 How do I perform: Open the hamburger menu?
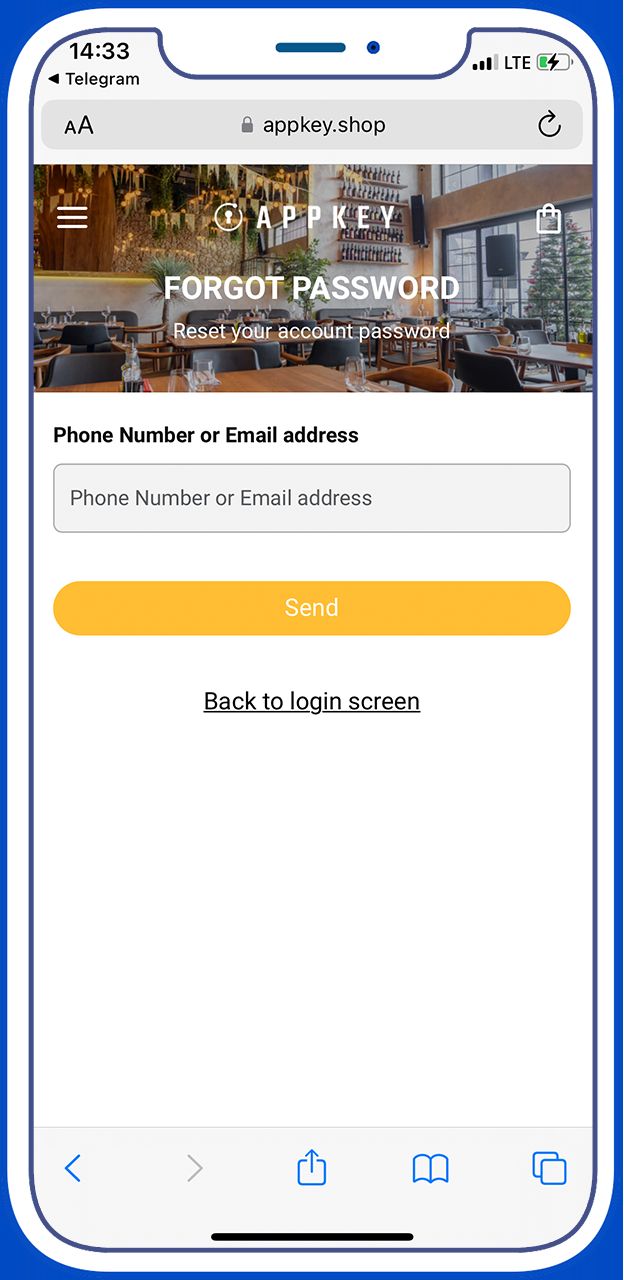72,218
